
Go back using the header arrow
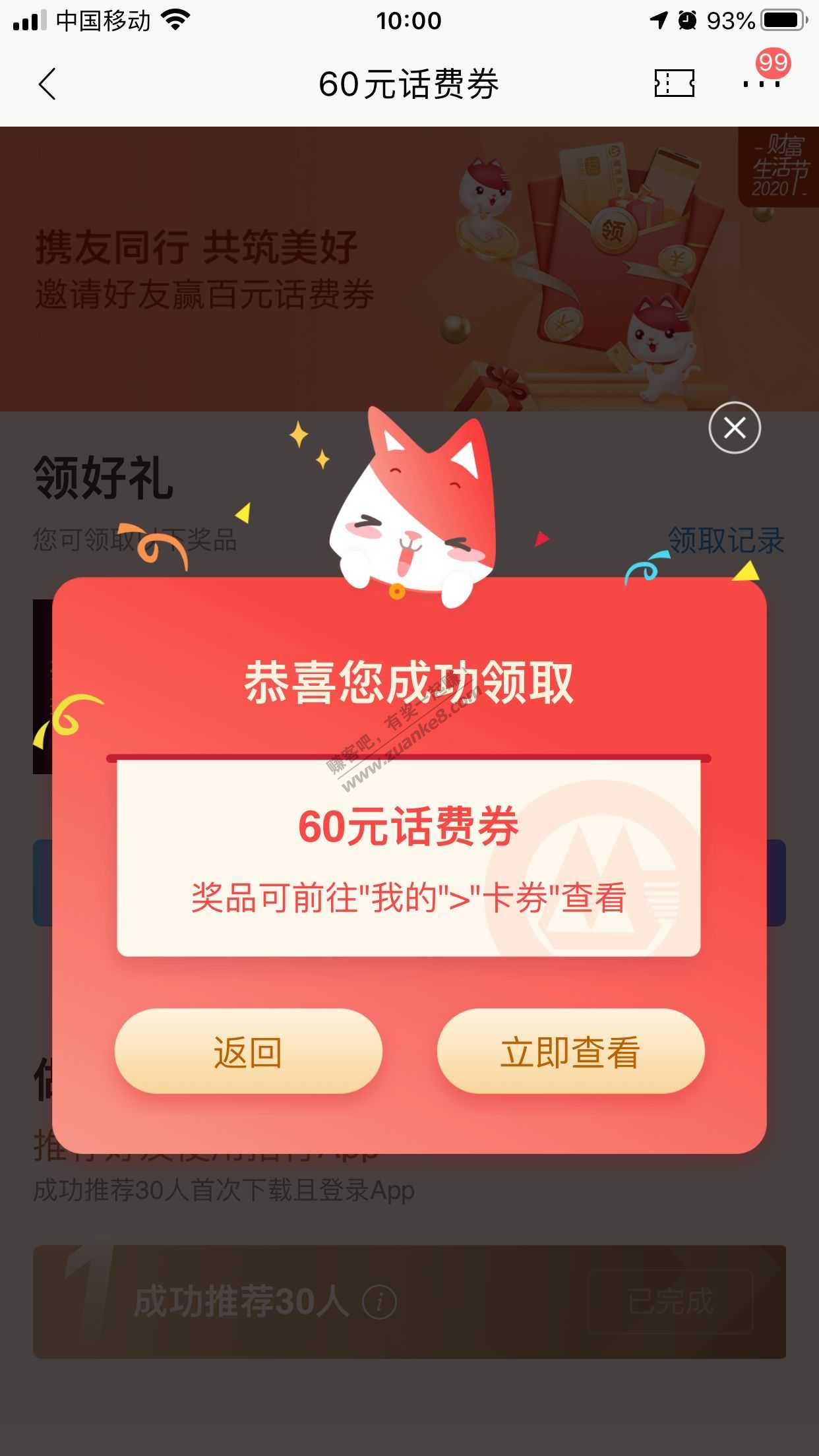(x=47, y=84)
